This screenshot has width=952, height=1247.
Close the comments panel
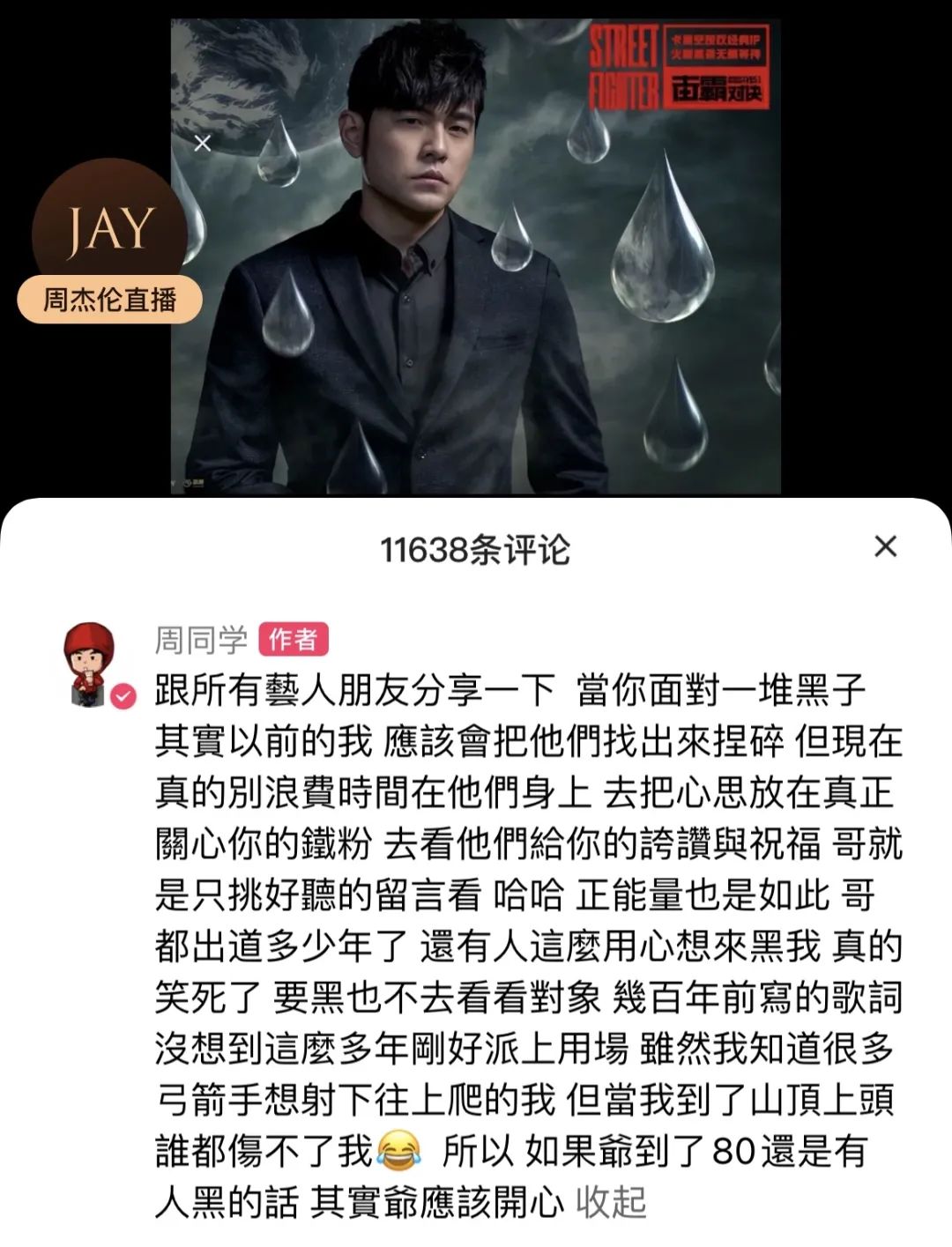click(x=885, y=546)
